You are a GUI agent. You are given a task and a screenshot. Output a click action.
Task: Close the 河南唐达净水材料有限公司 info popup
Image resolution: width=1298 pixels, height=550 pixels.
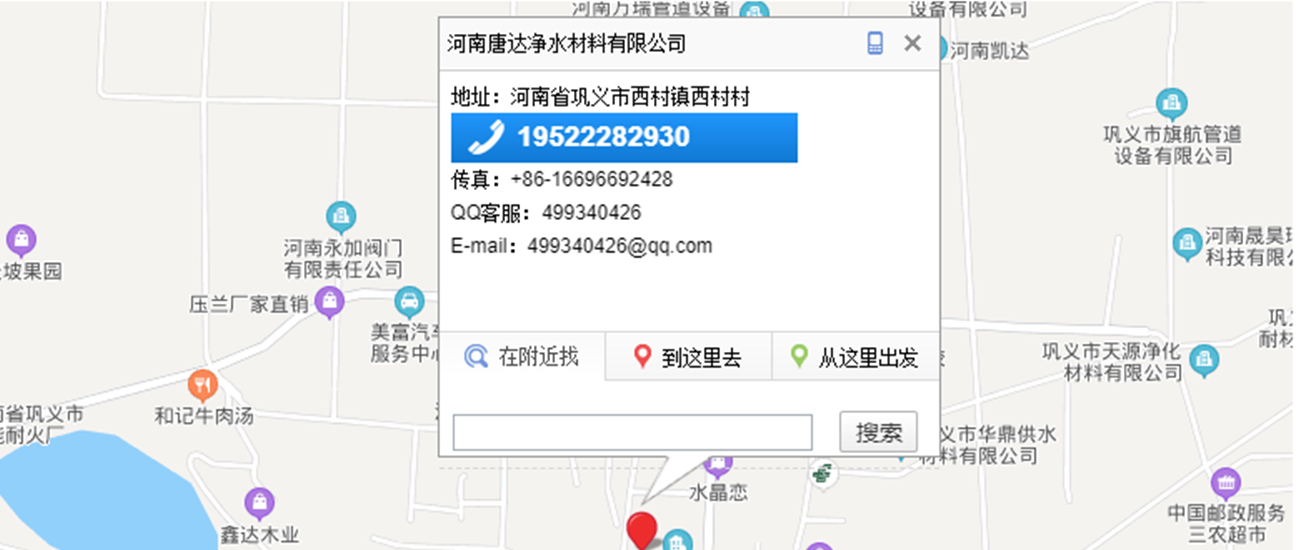[x=911, y=43]
